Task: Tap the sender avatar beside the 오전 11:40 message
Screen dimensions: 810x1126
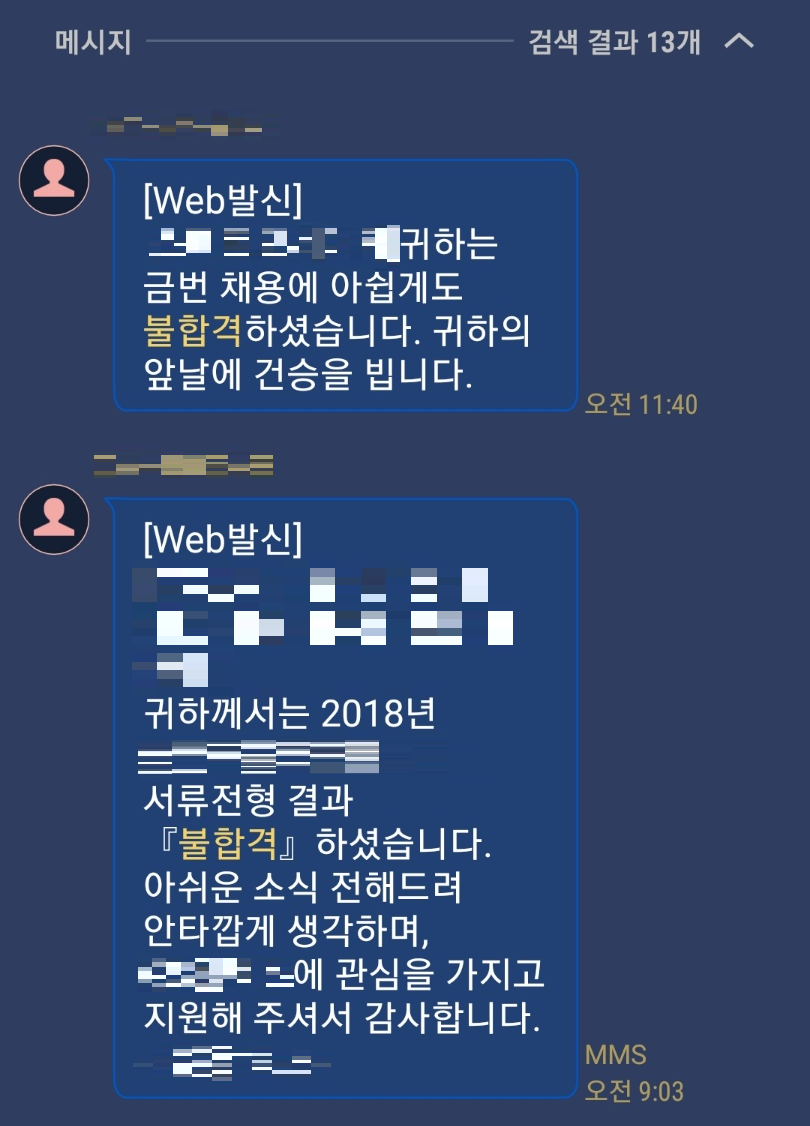Action: pos(54,180)
